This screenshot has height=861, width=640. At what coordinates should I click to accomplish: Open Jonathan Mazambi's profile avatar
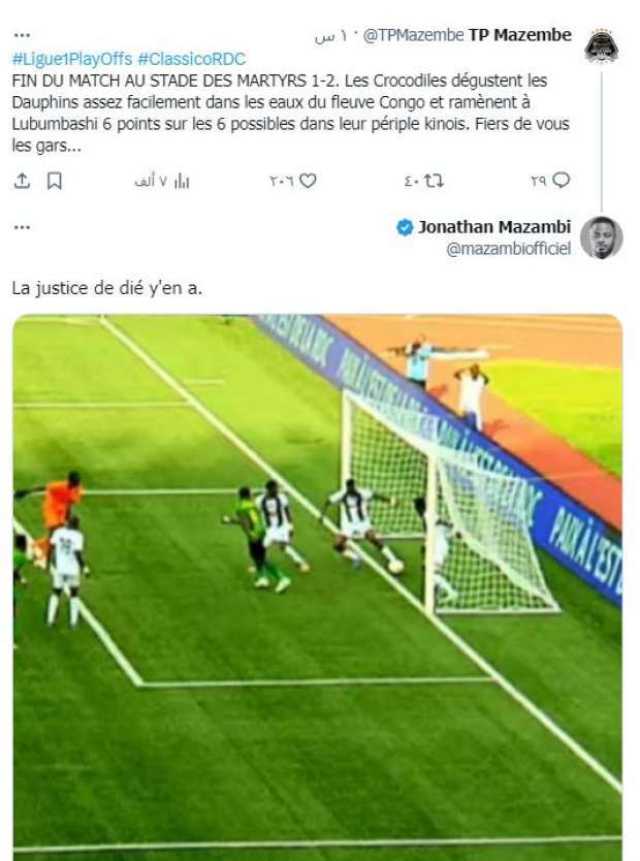601,238
